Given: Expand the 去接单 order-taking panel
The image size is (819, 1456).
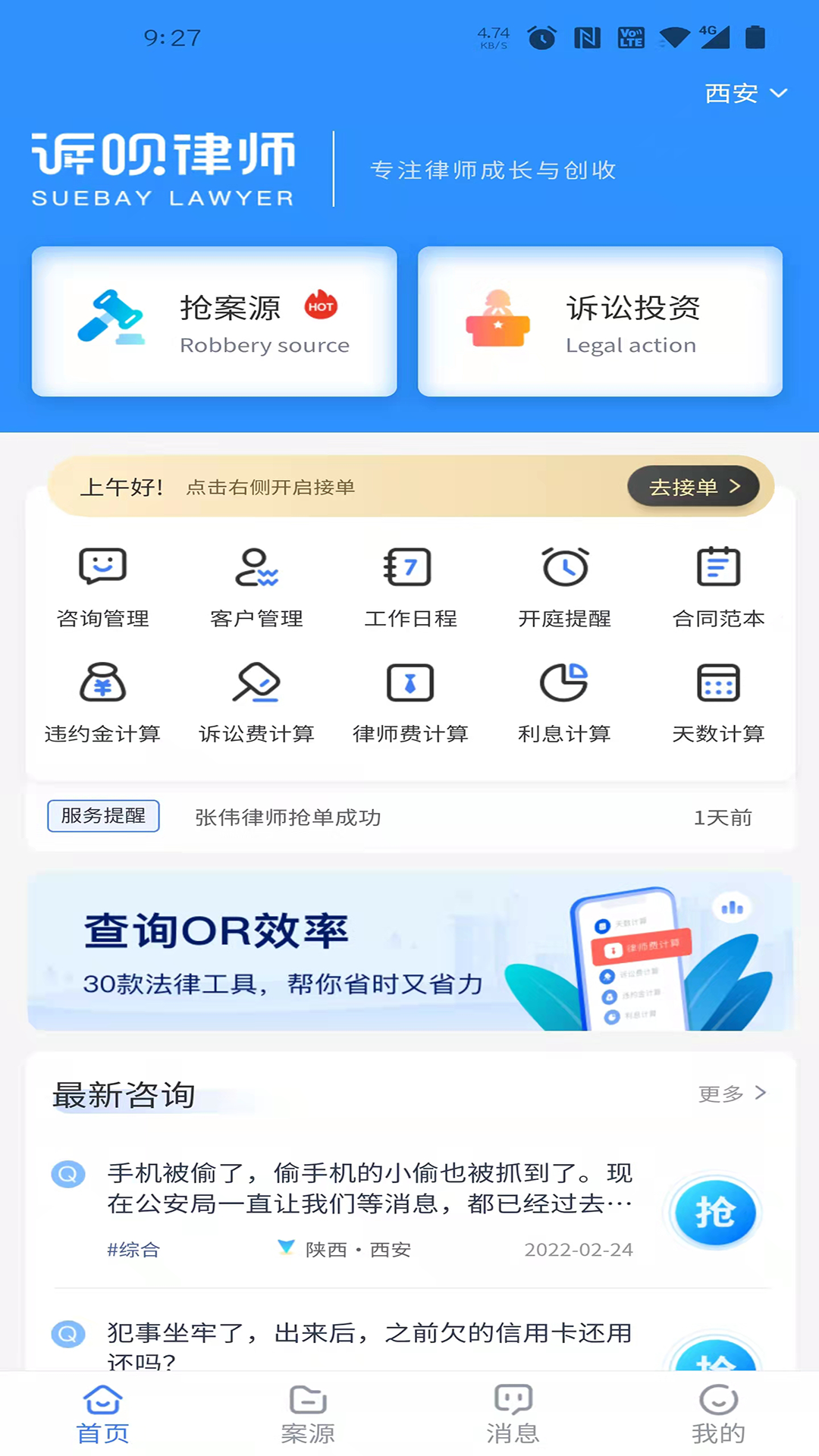Looking at the screenshot, I should [x=692, y=487].
